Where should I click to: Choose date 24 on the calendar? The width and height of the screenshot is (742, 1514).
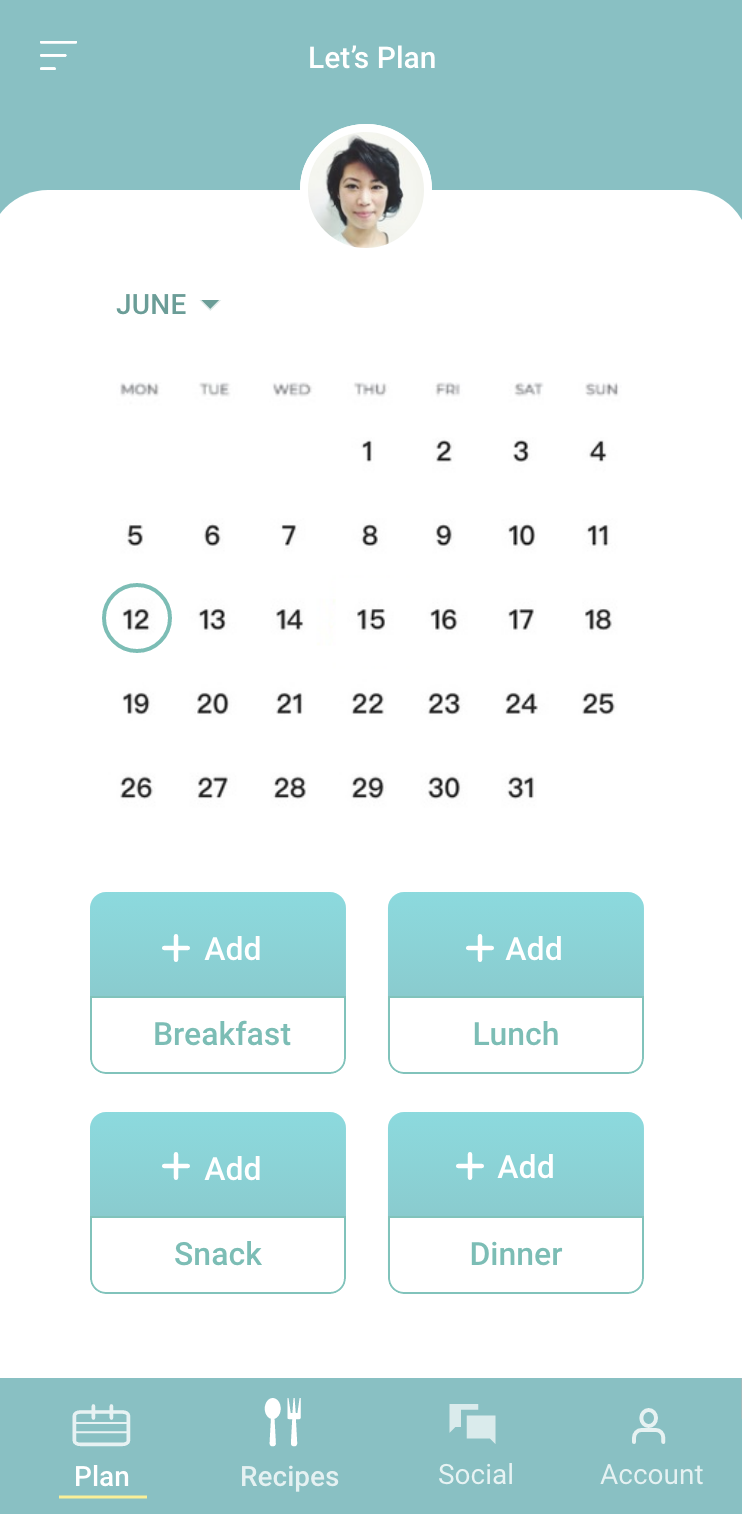[x=521, y=704]
